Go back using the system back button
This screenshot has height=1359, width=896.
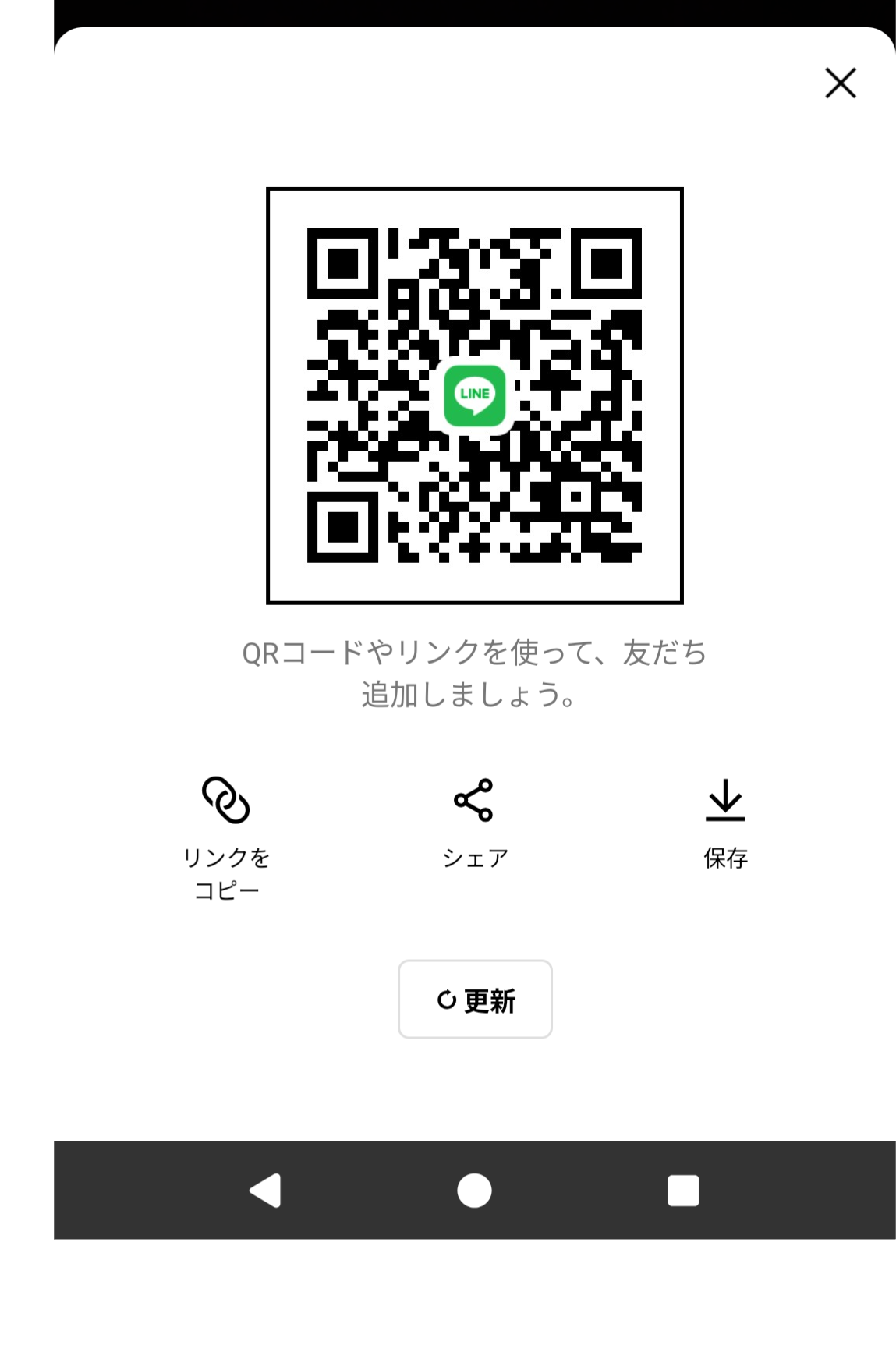click(266, 1191)
